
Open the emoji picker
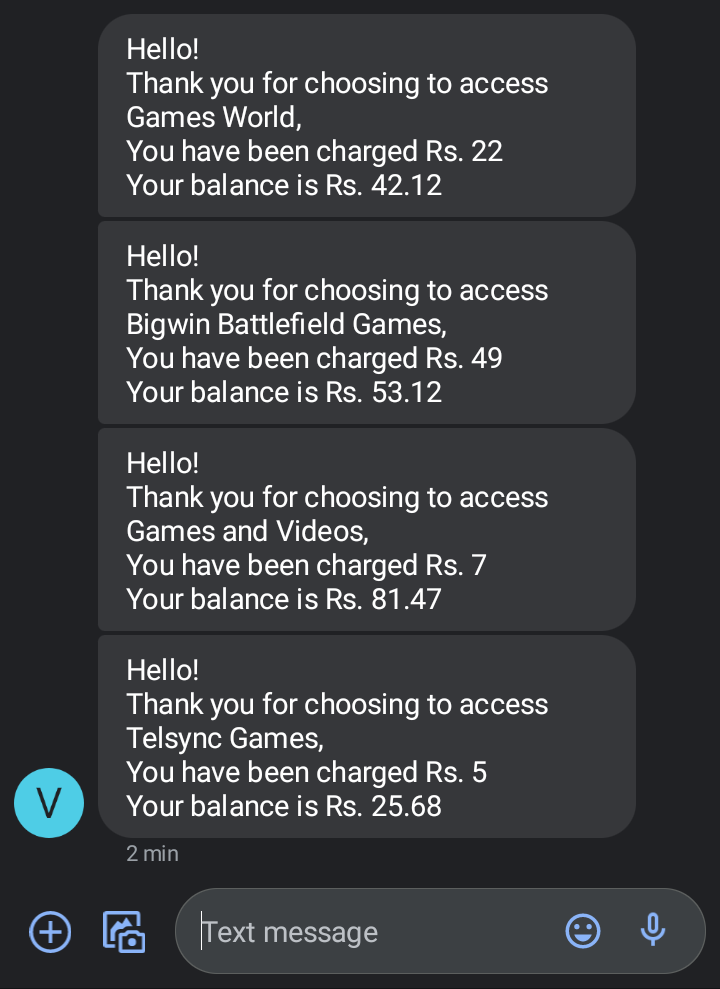coord(583,932)
